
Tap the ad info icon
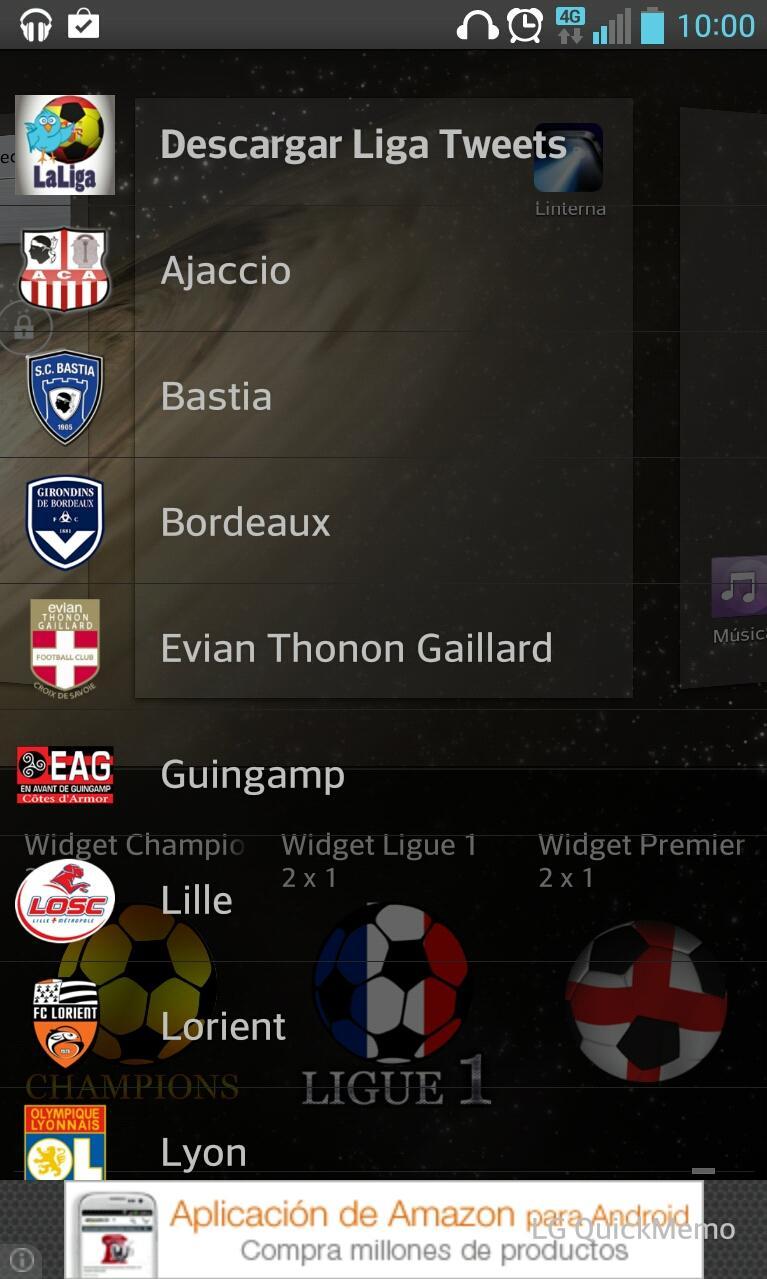click(x=21, y=1260)
